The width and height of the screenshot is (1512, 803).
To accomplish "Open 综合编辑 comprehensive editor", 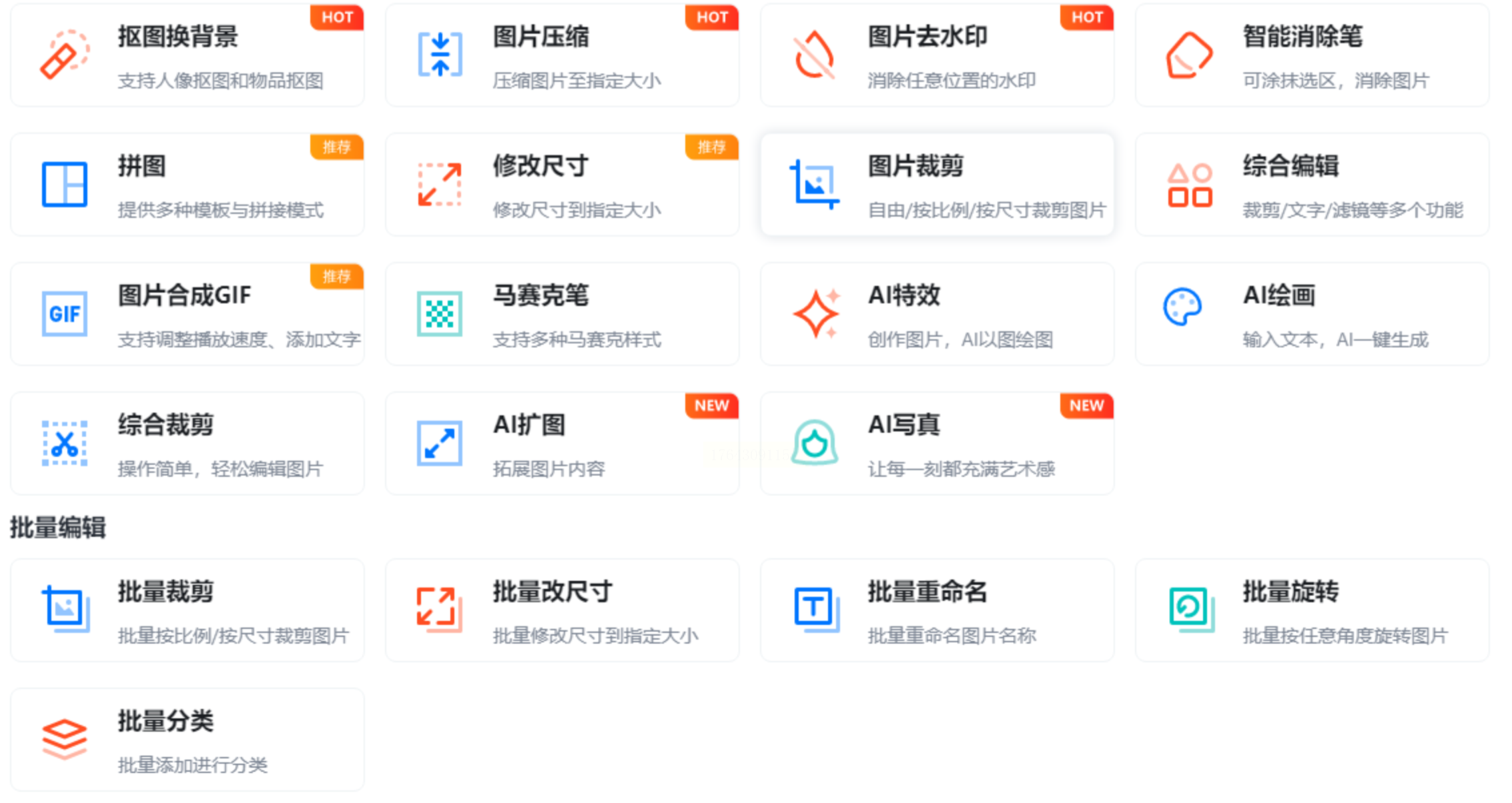I will 1312,184.
